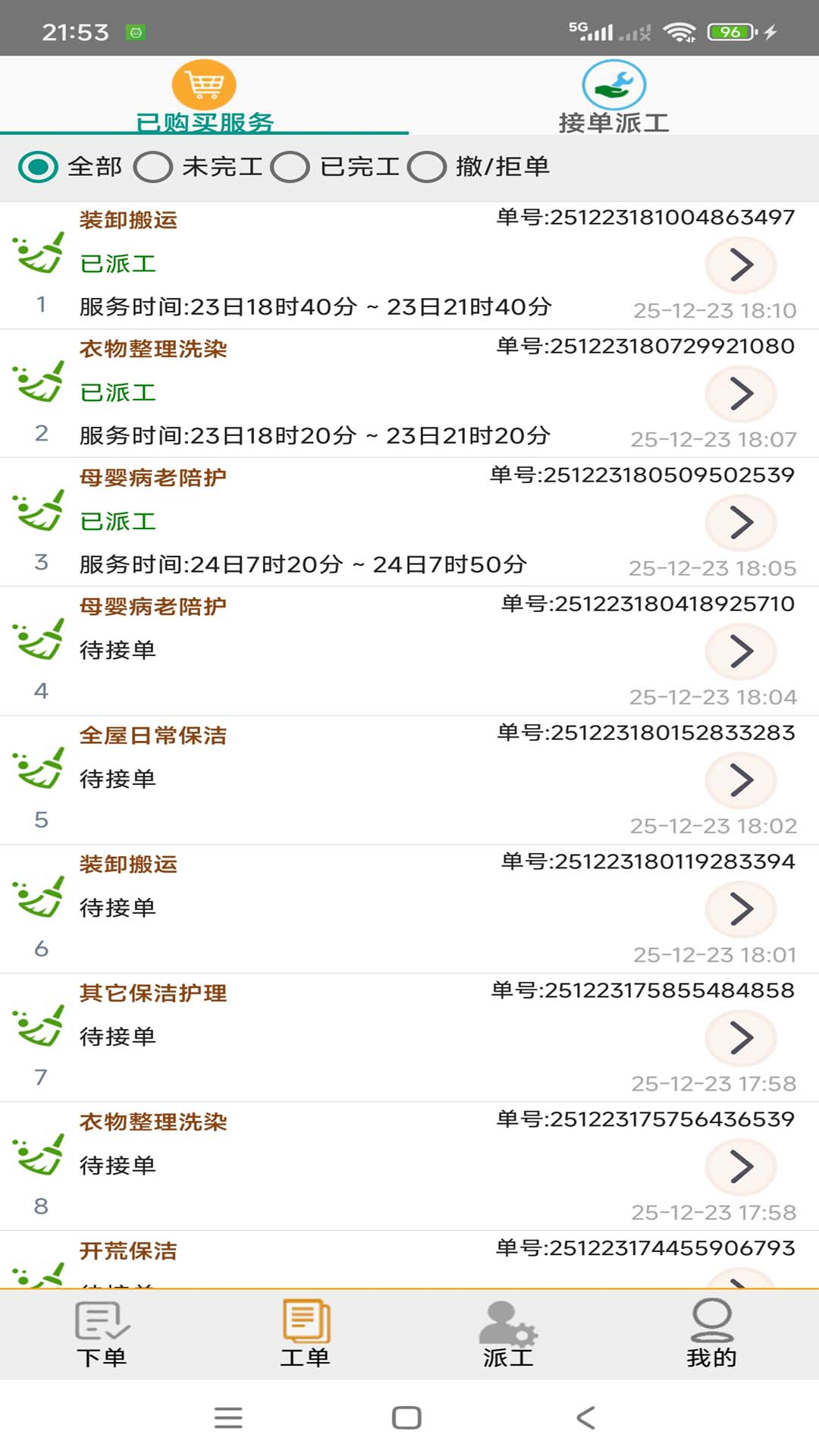Open 母婴病老陪护 order dated 18:05
This screenshot has width=819, height=1456.
[x=741, y=522]
